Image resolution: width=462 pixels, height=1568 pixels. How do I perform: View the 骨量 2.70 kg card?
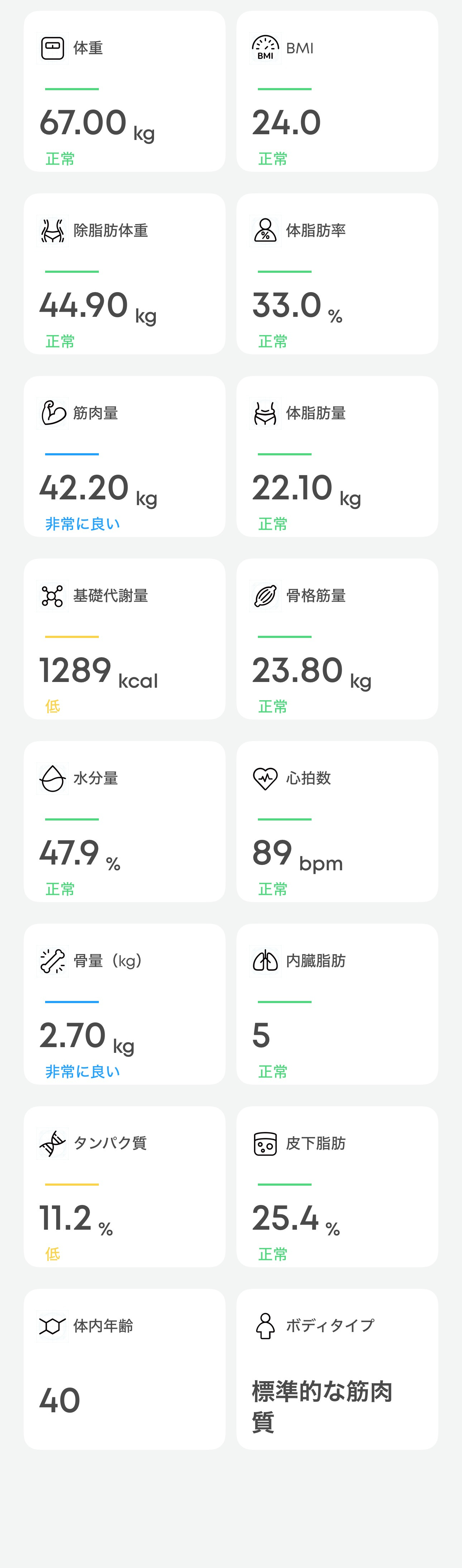[124, 1005]
